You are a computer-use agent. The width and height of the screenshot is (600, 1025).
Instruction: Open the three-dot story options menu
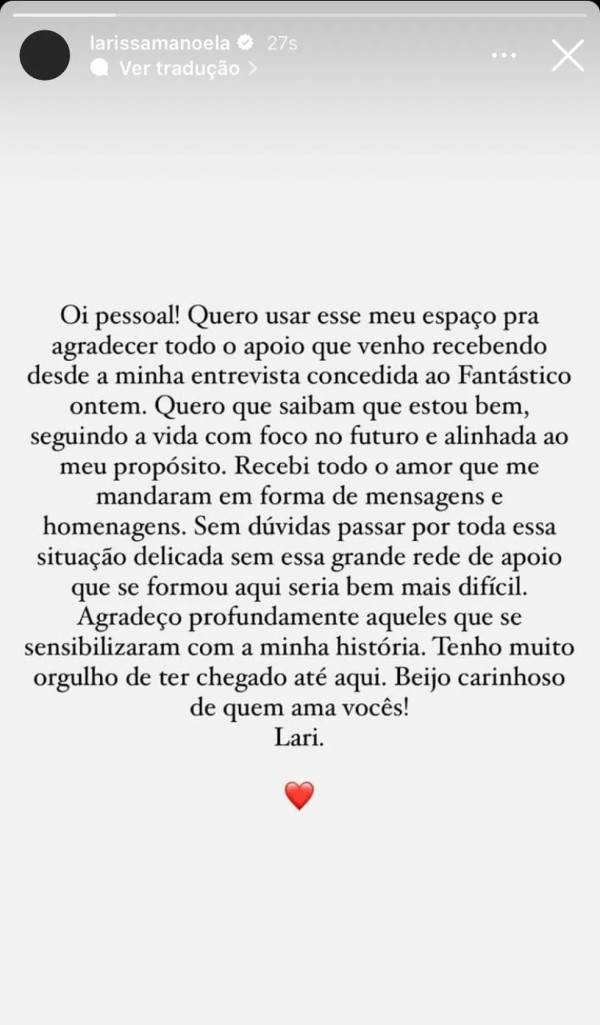coord(504,55)
